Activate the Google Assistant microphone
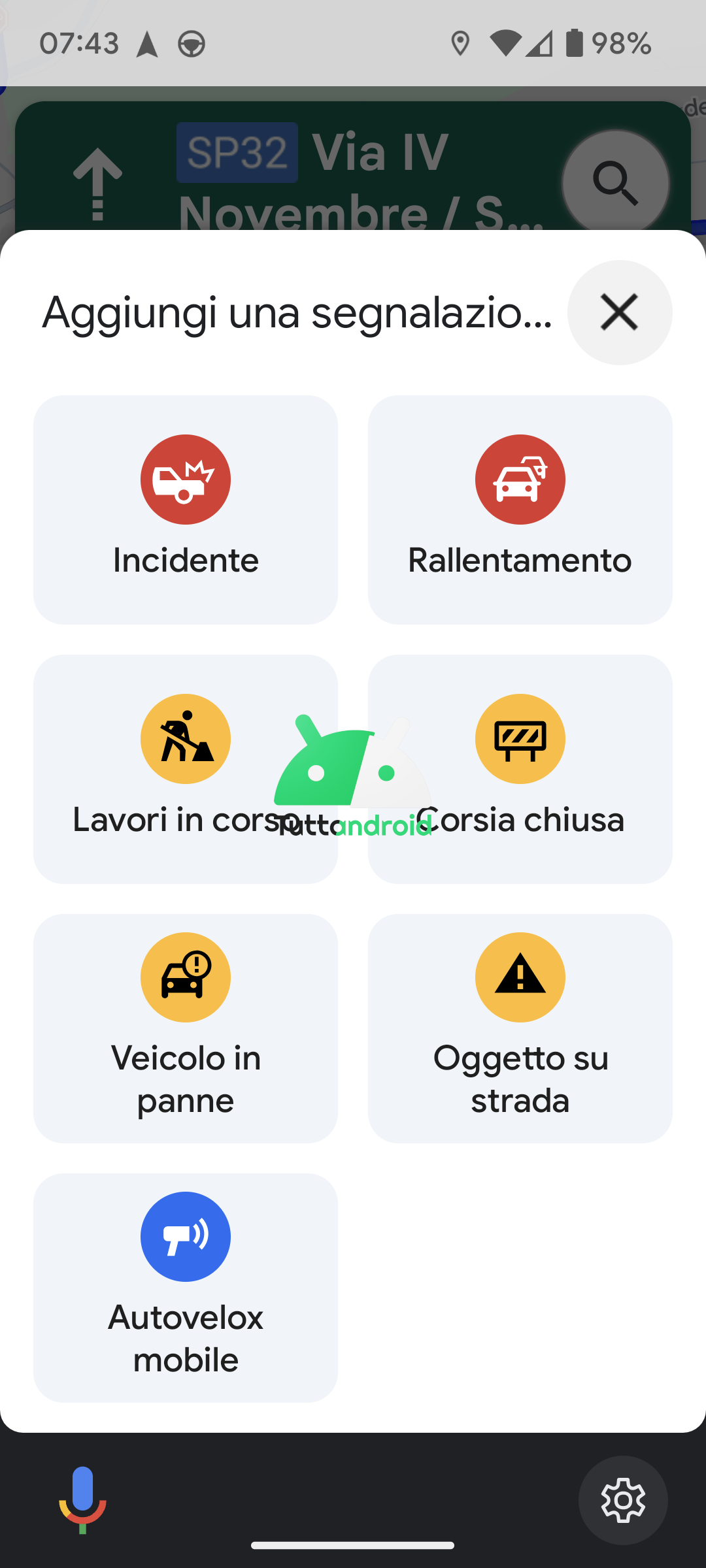 pyautogui.click(x=82, y=1500)
